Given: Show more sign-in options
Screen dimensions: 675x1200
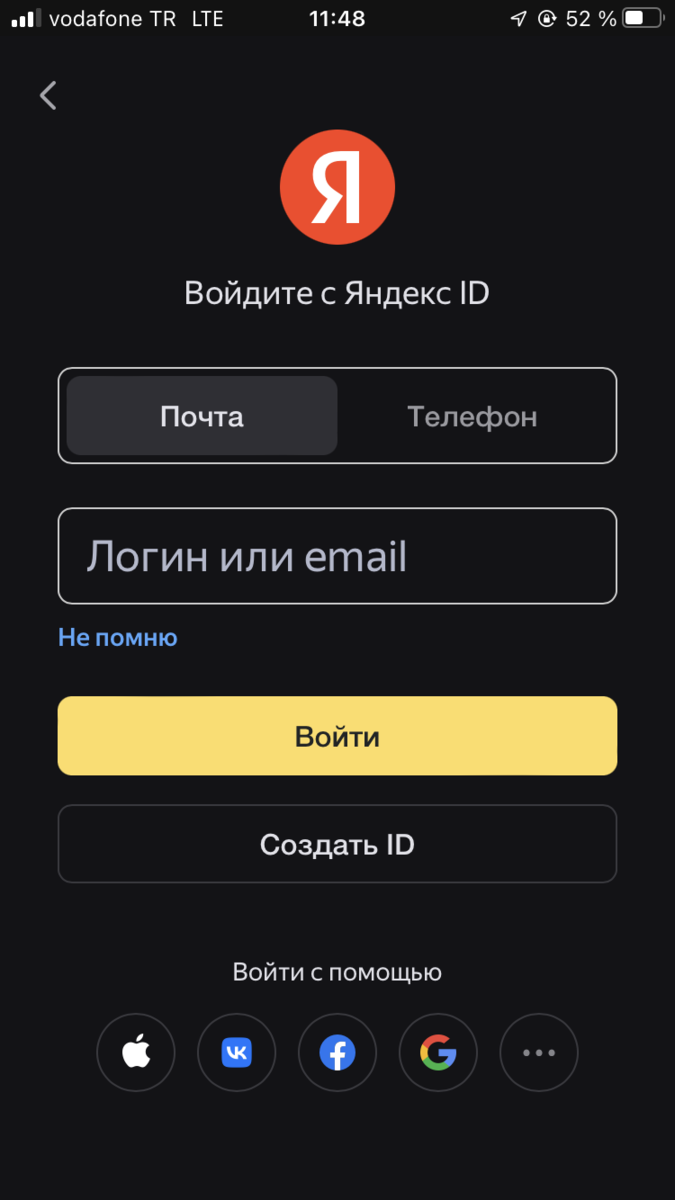Looking at the screenshot, I should pyautogui.click(x=539, y=1052).
